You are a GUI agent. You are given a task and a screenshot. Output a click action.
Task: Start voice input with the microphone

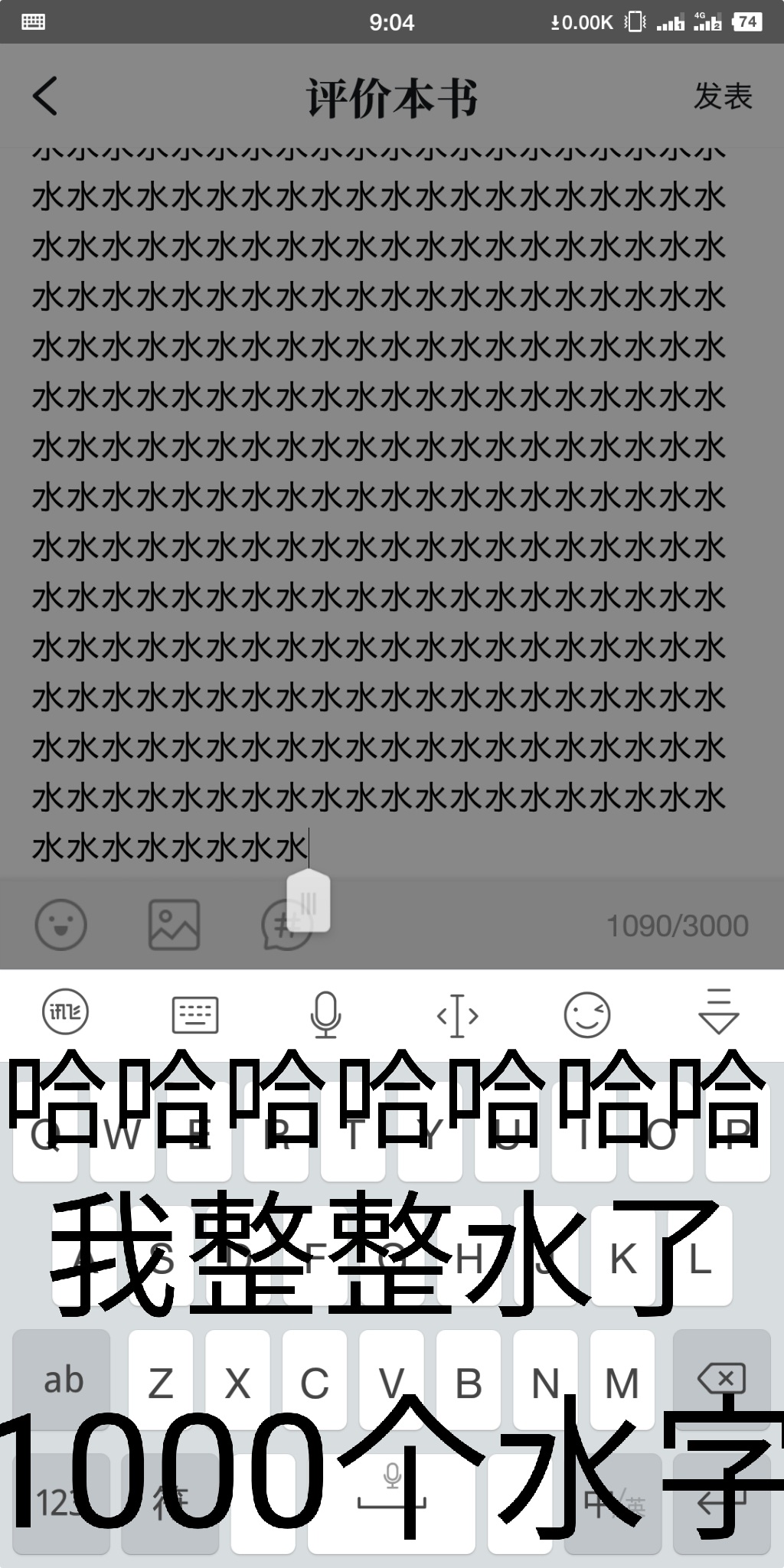point(325,1014)
